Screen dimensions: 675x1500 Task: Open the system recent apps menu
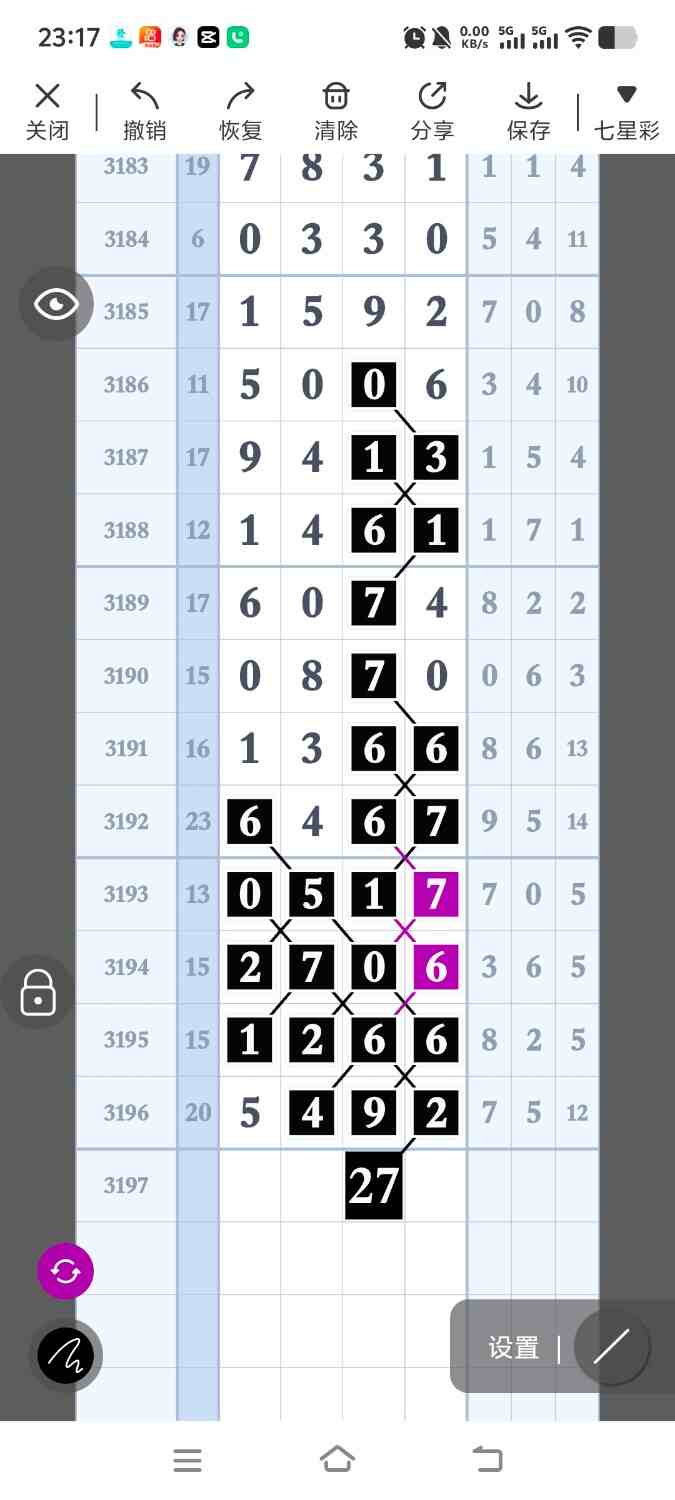(x=187, y=1460)
